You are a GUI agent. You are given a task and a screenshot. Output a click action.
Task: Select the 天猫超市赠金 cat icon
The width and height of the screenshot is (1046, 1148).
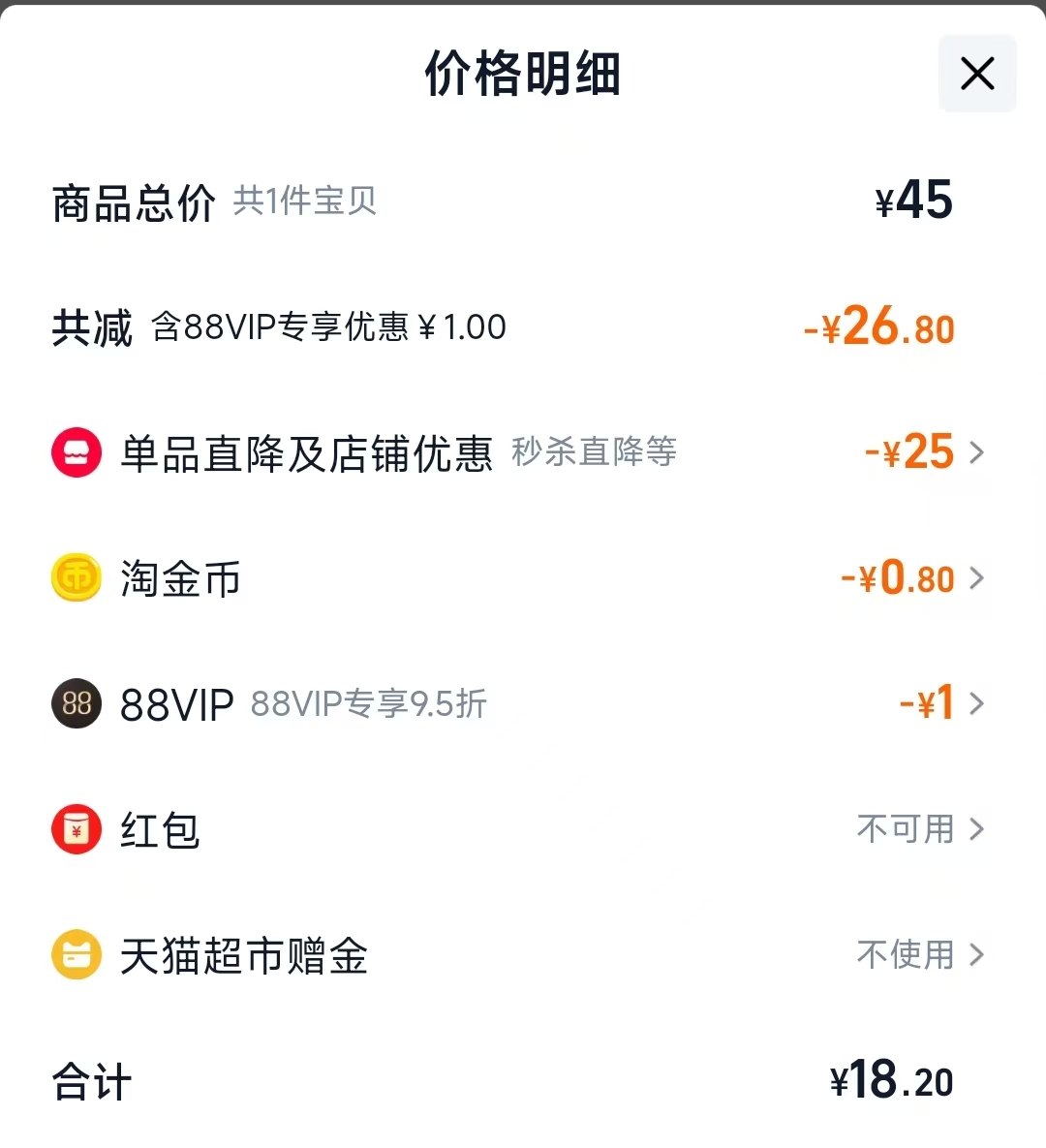click(x=76, y=955)
